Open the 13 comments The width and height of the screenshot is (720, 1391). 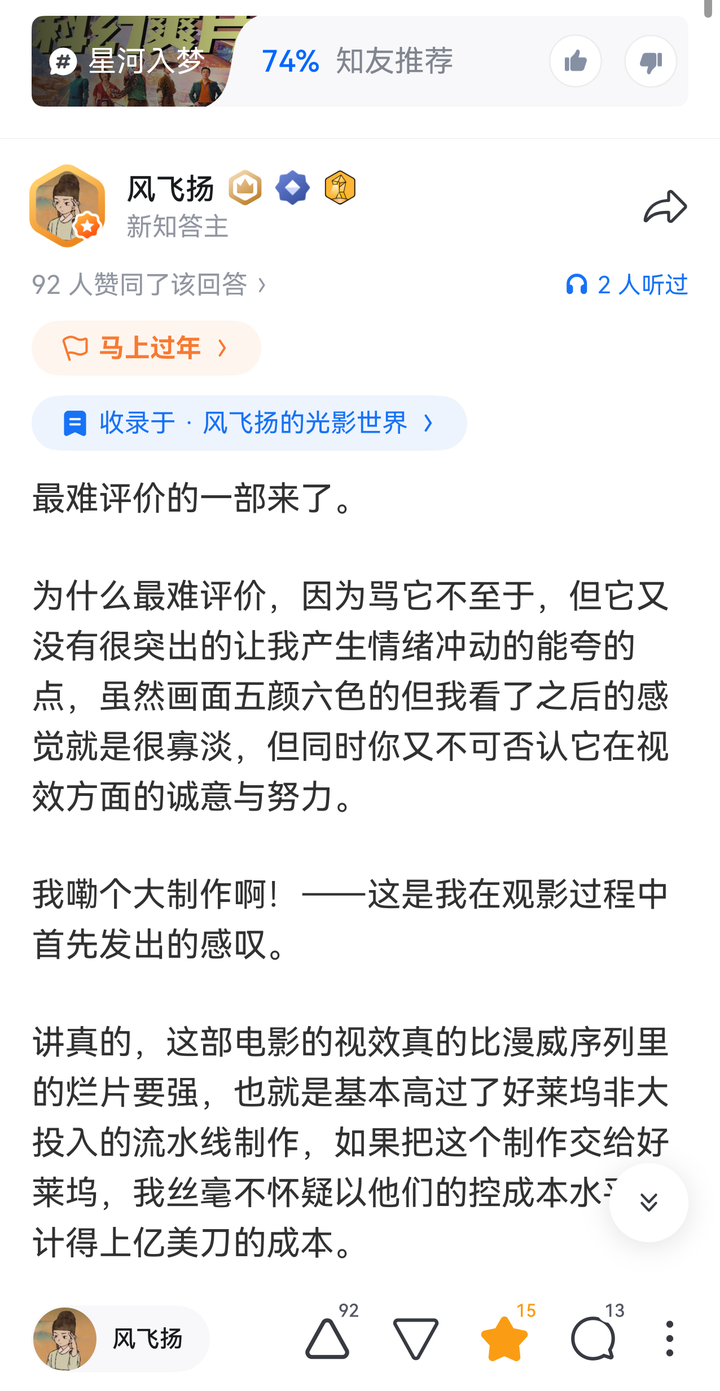593,1338
